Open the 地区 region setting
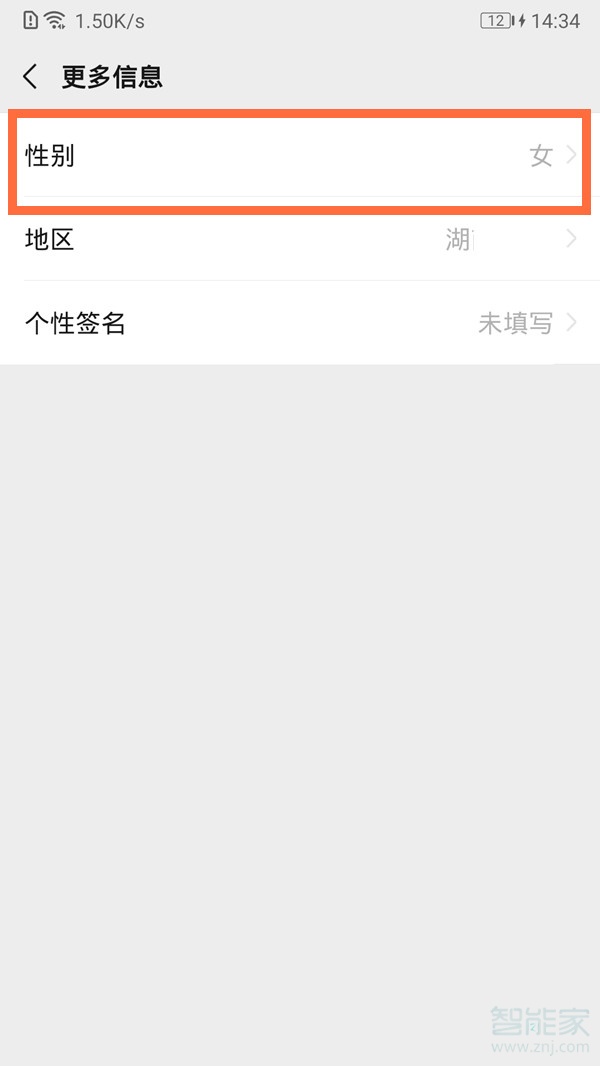Image resolution: width=600 pixels, height=1066 pixels. tap(300, 240)
